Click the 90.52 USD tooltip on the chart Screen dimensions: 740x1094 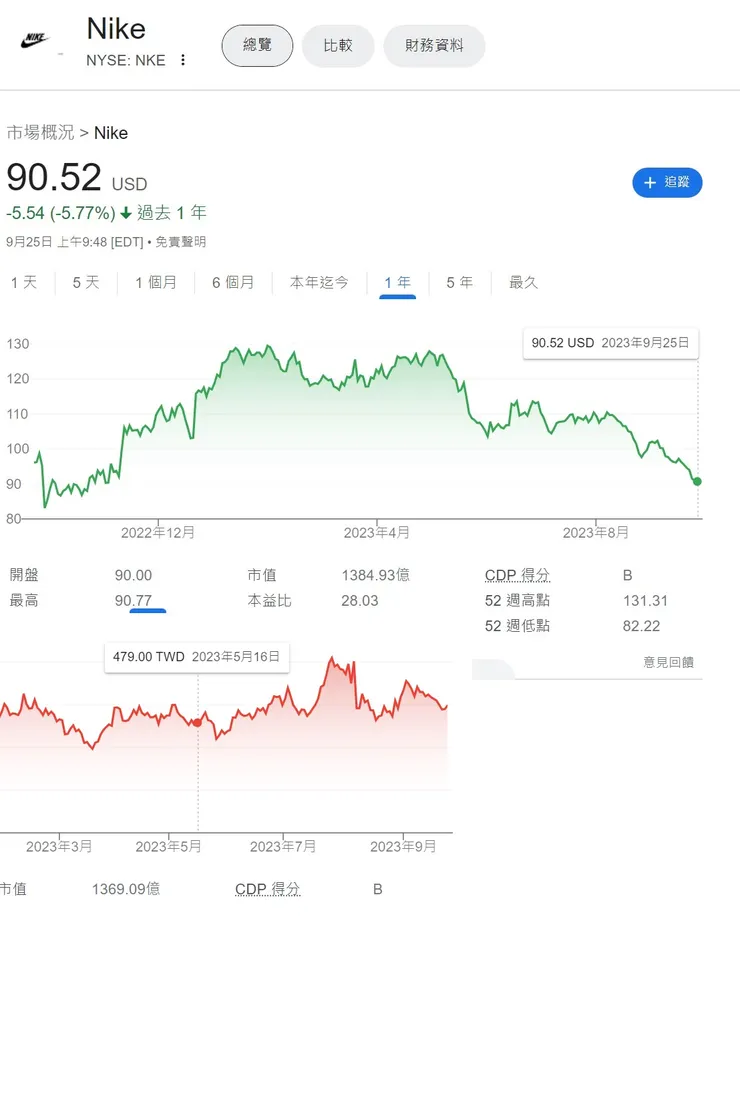pos(610,343)
